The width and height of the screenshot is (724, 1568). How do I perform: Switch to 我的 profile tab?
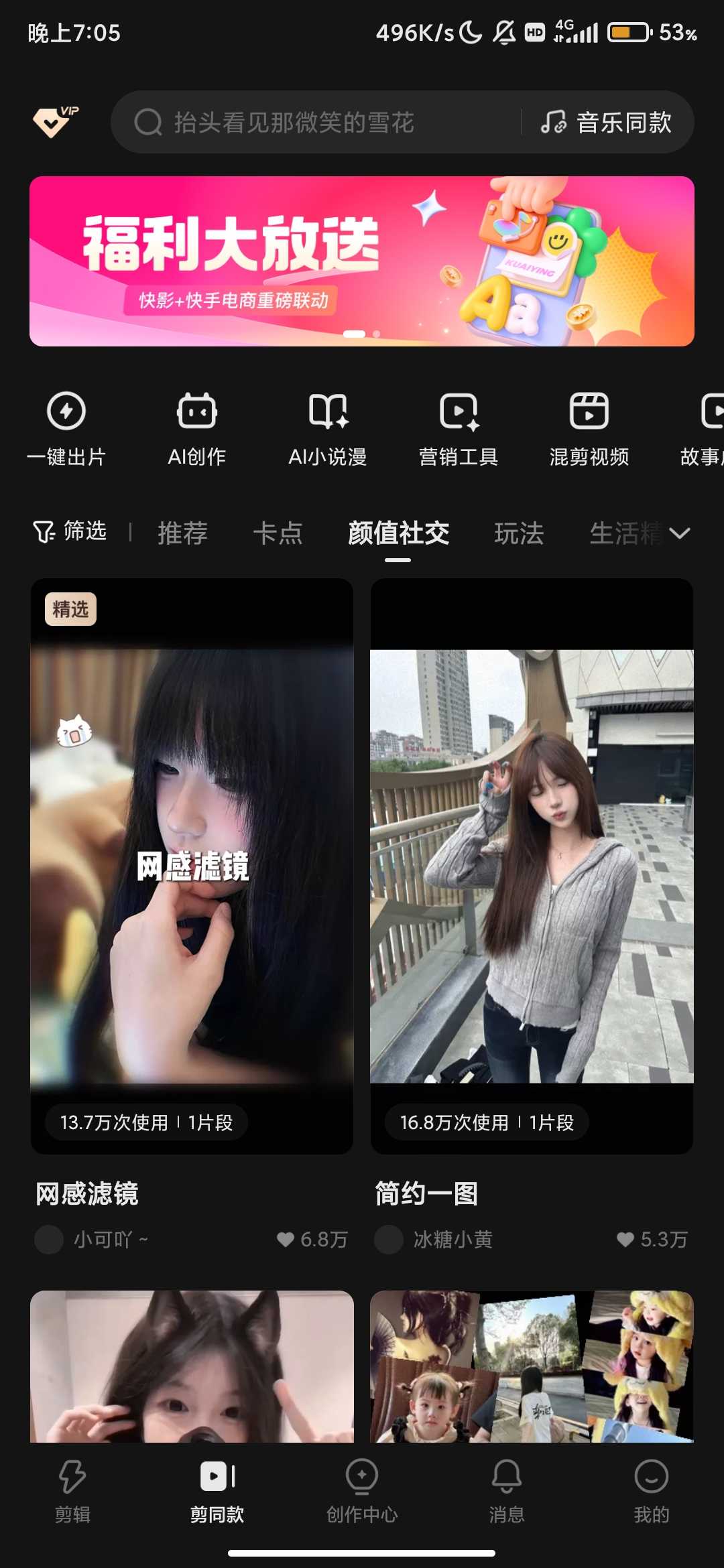point(651,1489)
